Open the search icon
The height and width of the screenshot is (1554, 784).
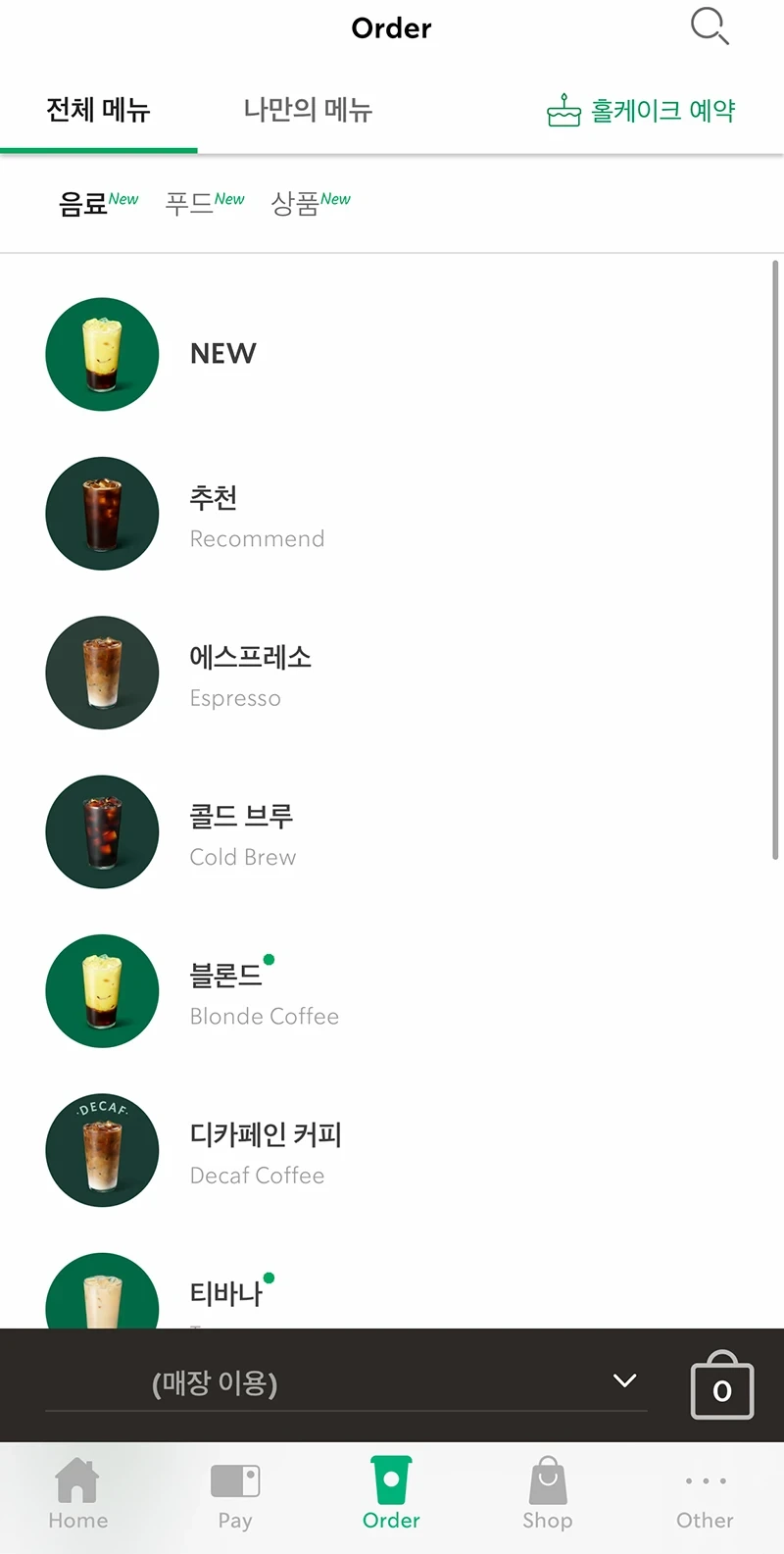[710, 26]
